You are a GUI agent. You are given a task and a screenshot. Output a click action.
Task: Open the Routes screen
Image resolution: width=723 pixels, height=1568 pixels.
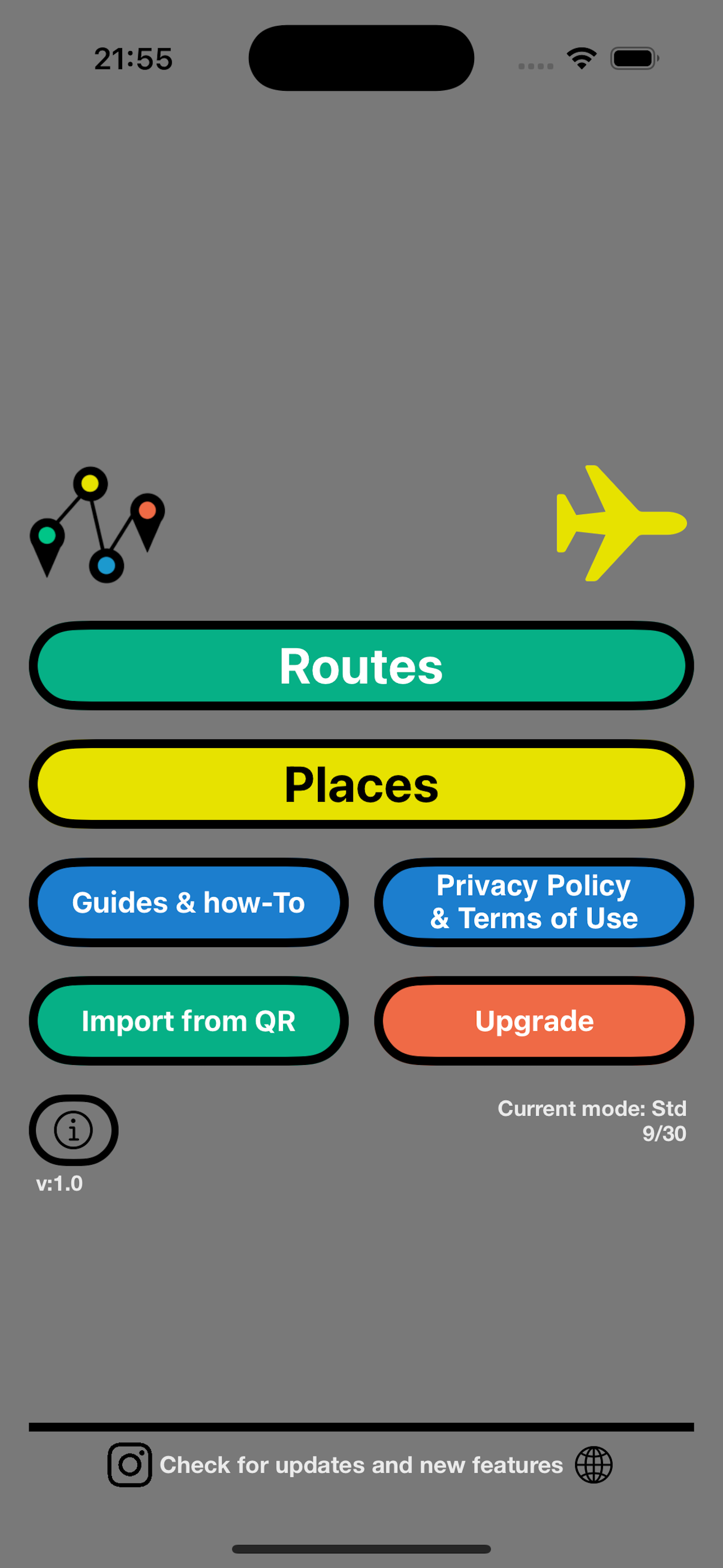tap(361, 665)
